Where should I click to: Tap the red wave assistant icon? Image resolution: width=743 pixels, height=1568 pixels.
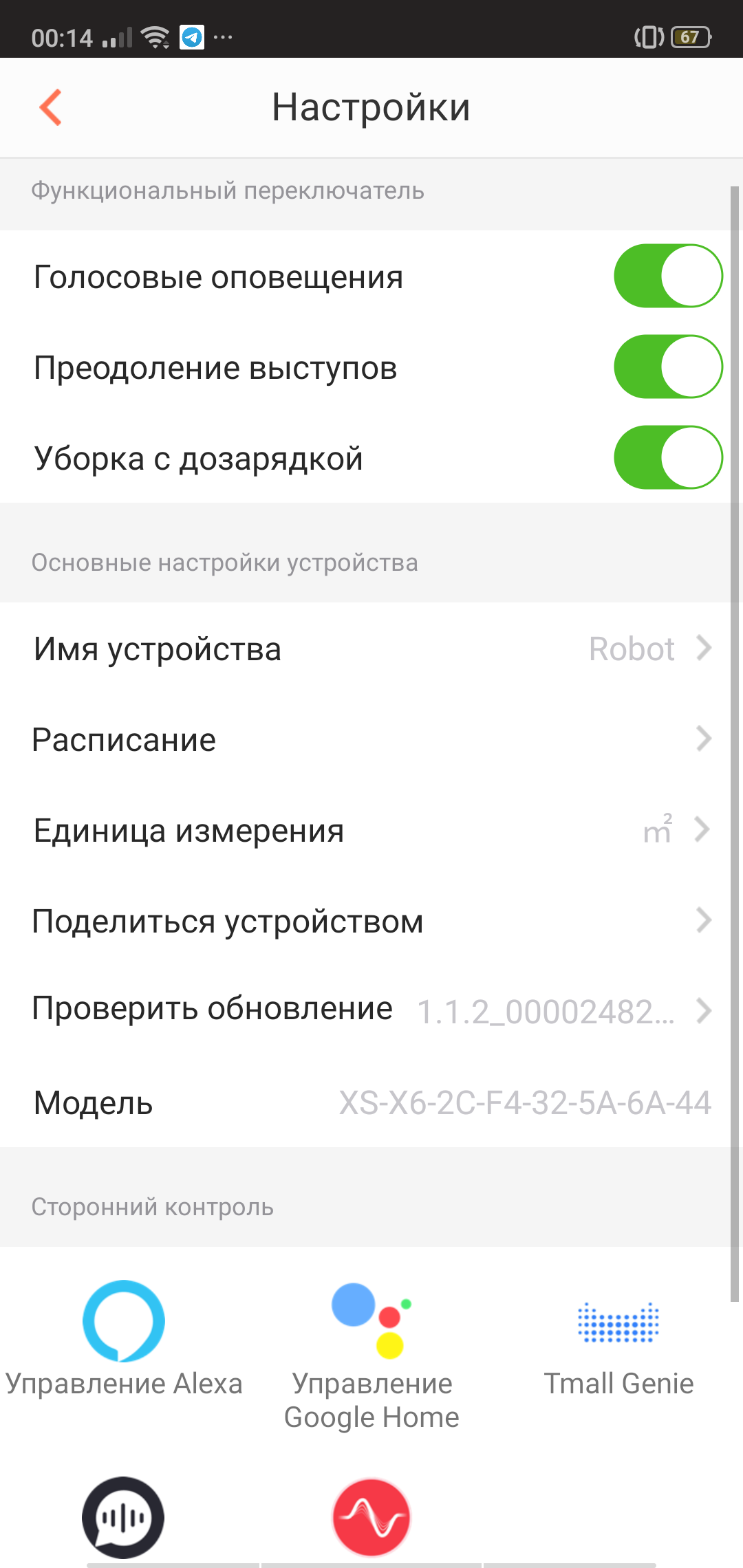(x=371, y=1517)
